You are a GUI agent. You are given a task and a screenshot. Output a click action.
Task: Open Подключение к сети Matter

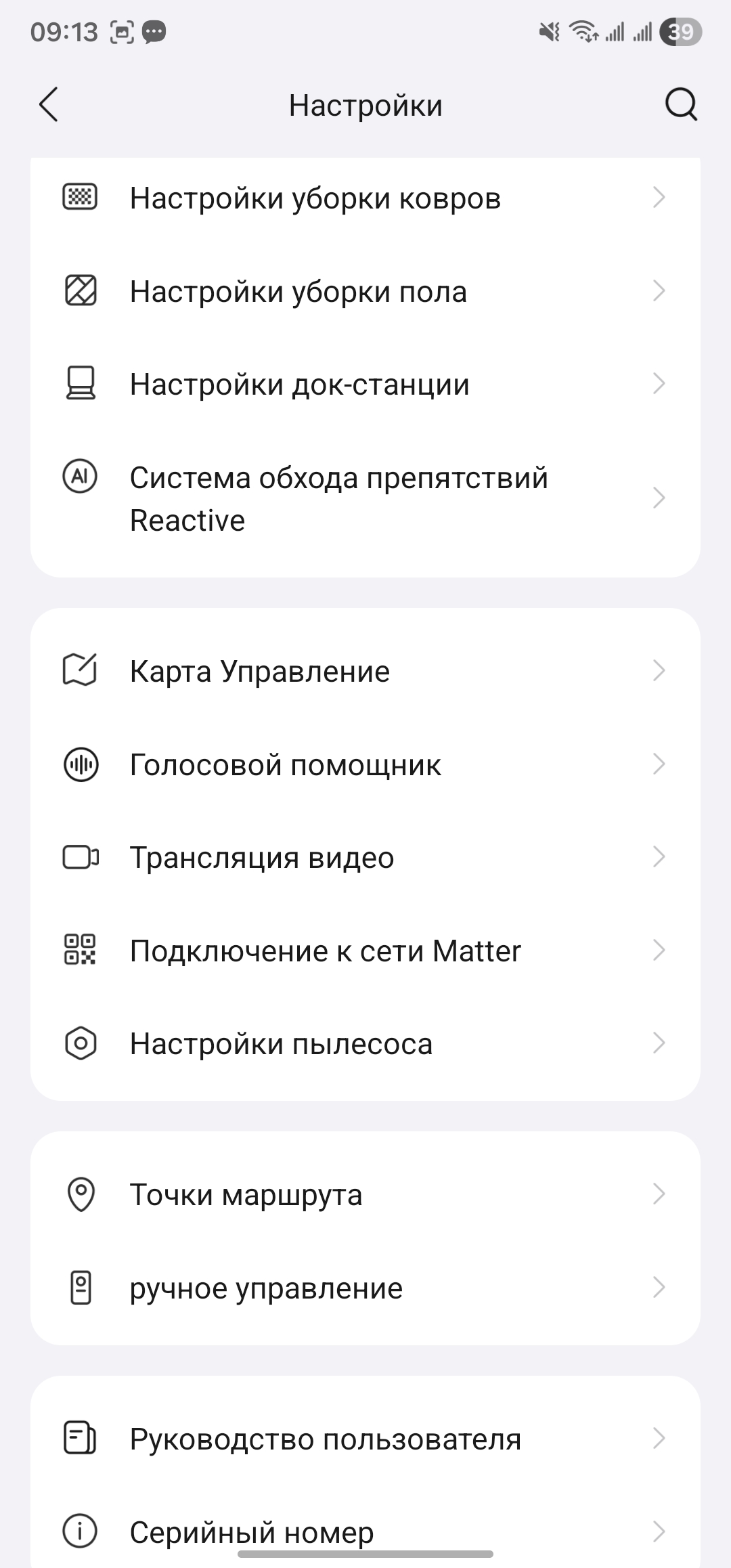365,951
